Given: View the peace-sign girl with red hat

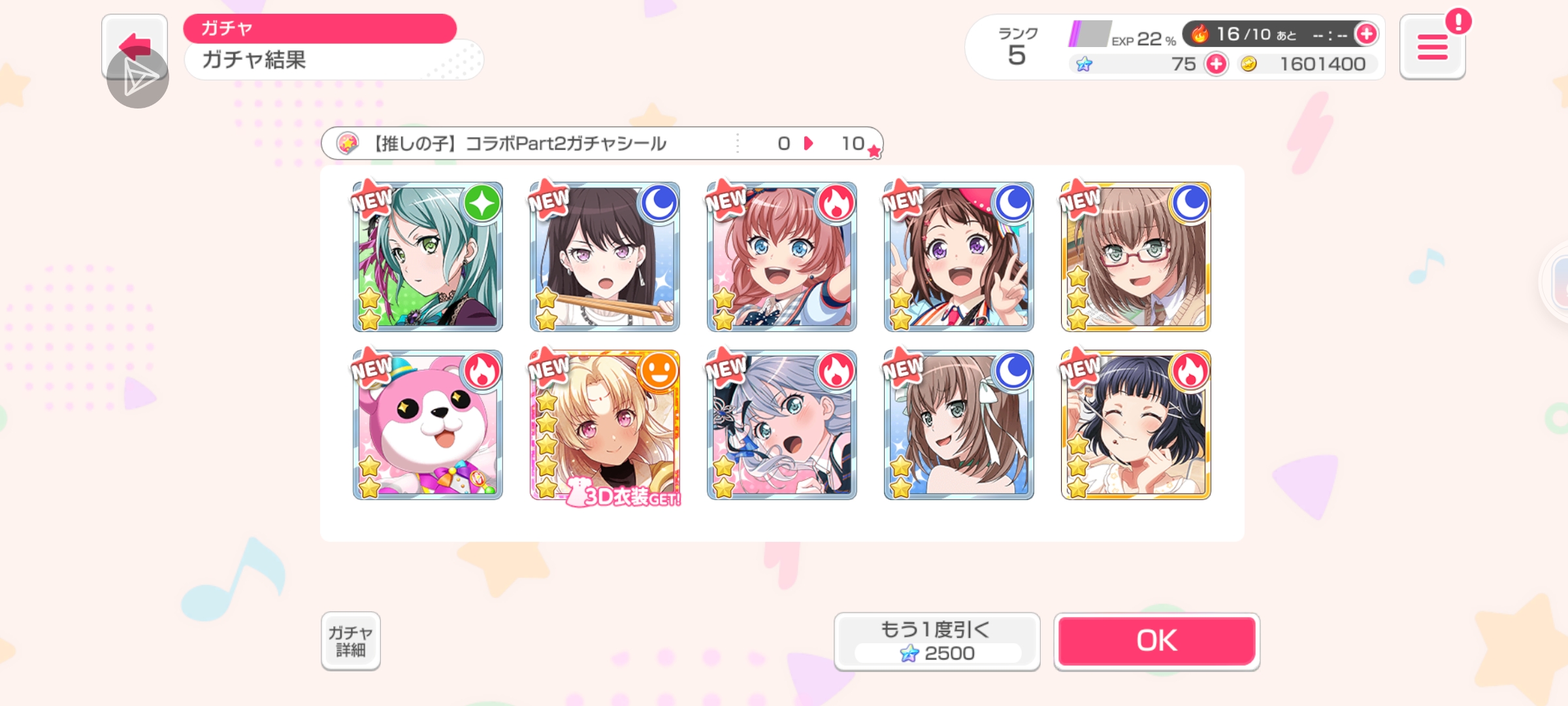Looking at the screenshot, I should click(x=958, y=257).
